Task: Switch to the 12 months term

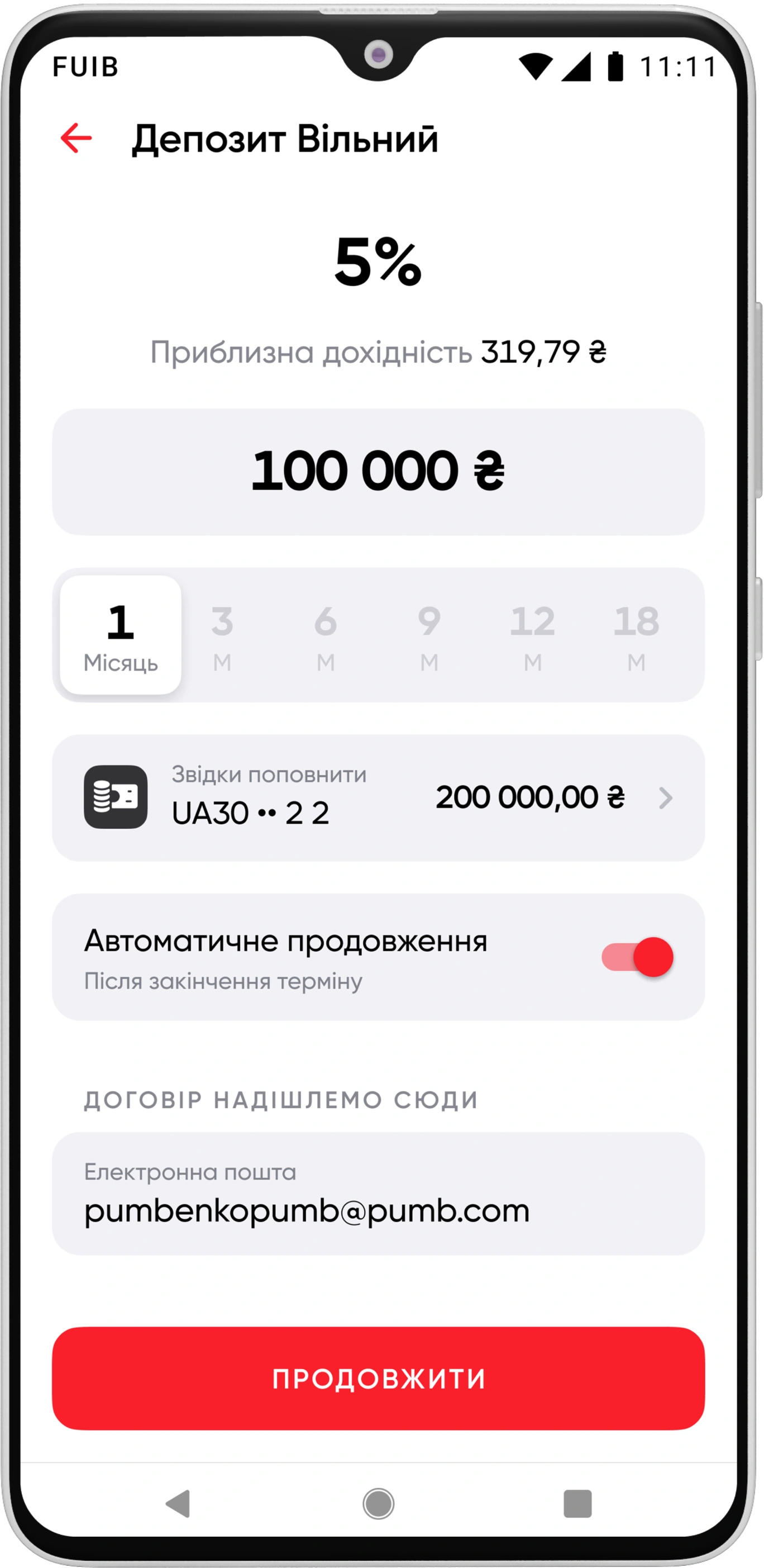Action: pyautogui.click(x=532, y=636)
